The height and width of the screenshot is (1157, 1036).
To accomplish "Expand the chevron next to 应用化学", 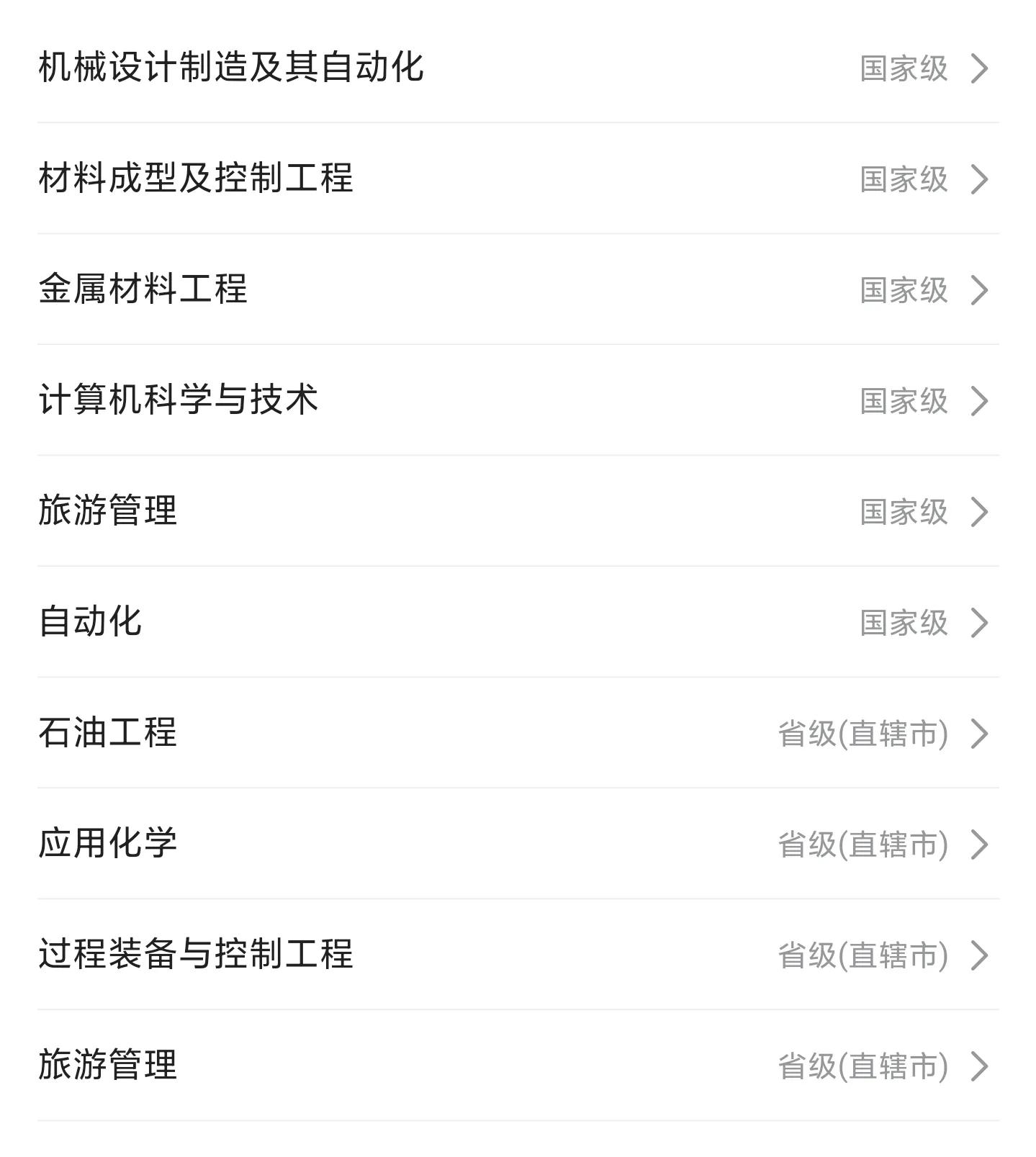I will (x=980, y=845).
